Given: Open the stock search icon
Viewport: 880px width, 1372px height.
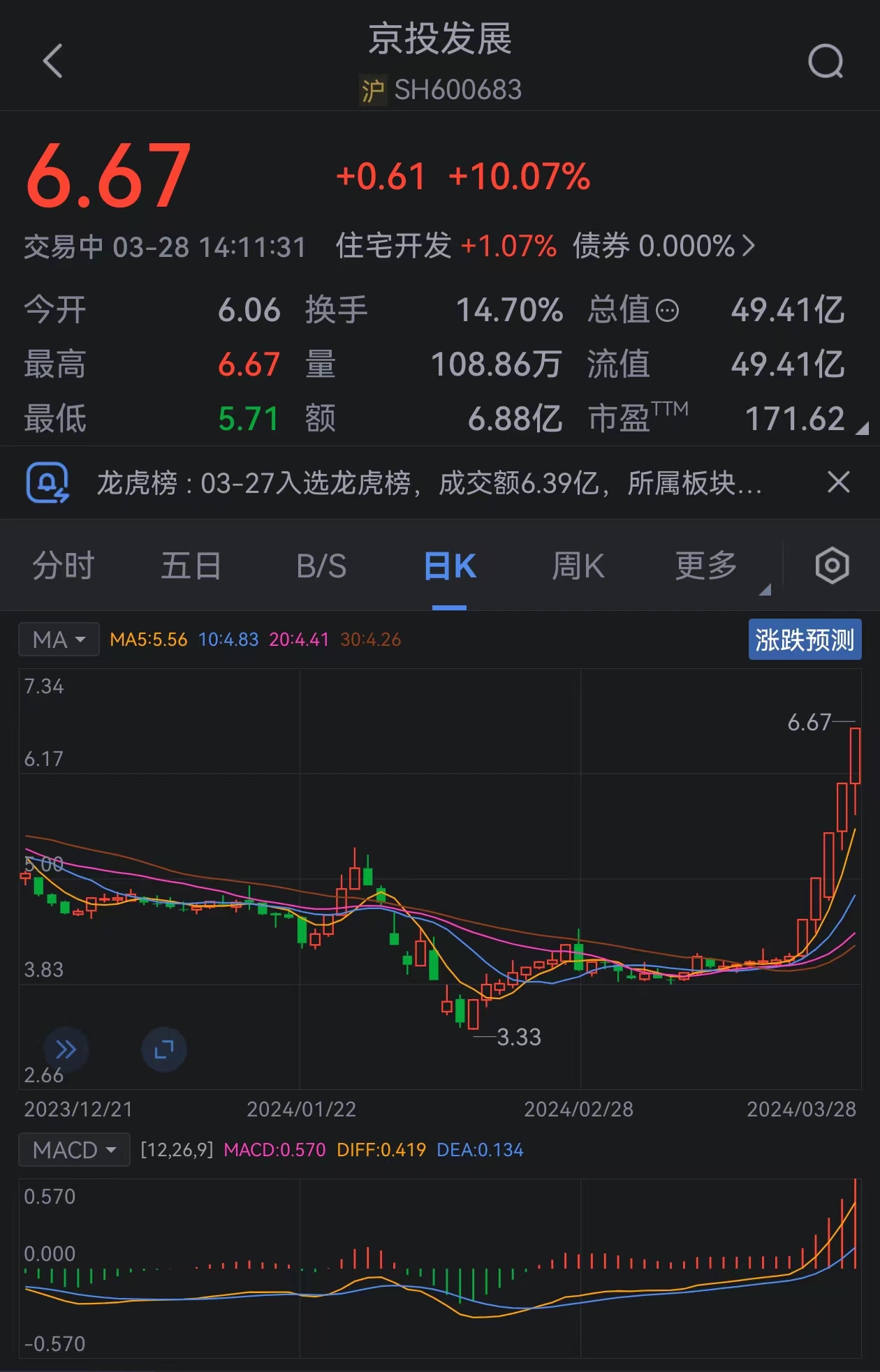Looking at the screenshot, I should (x=826, y=61).
